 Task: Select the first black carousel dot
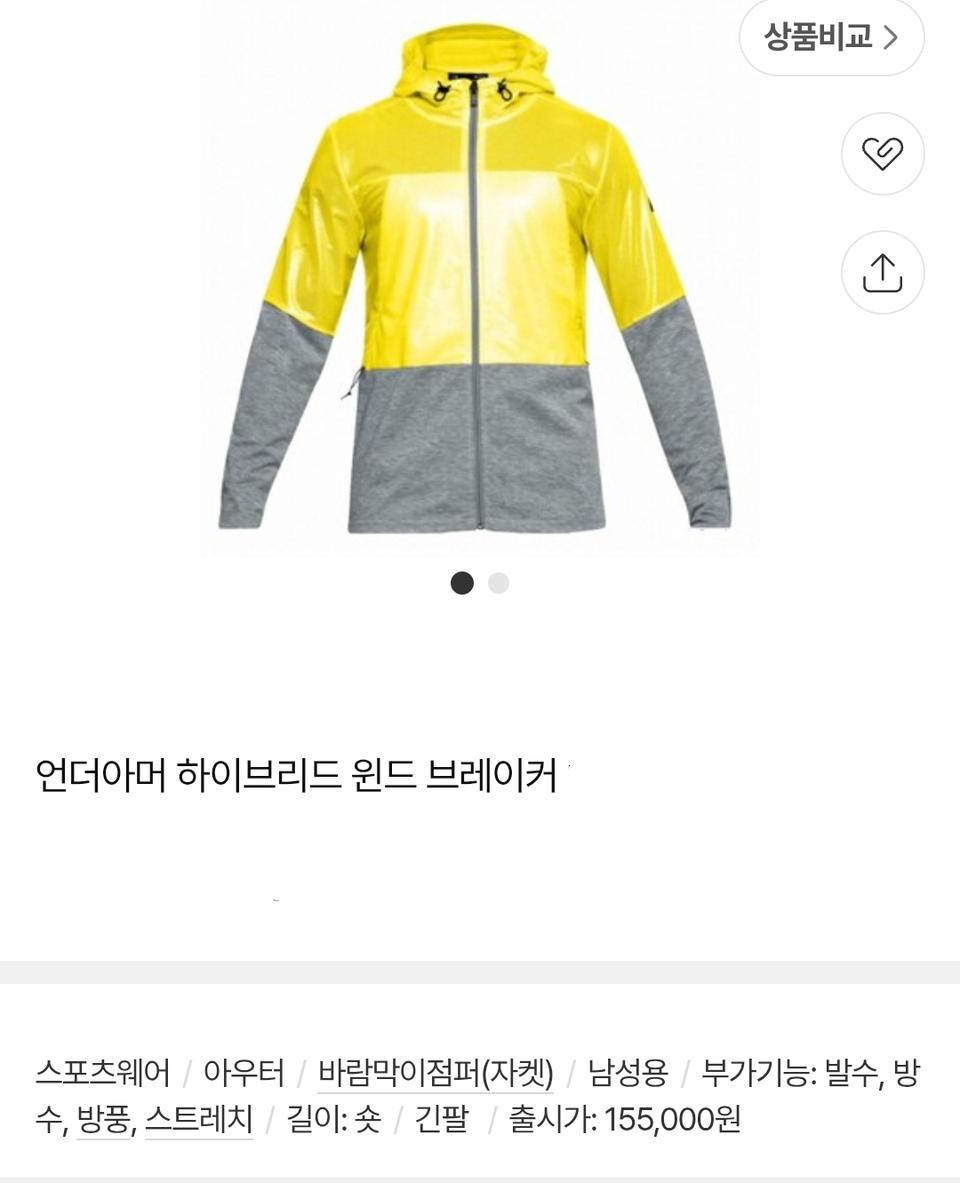[462, 581]
